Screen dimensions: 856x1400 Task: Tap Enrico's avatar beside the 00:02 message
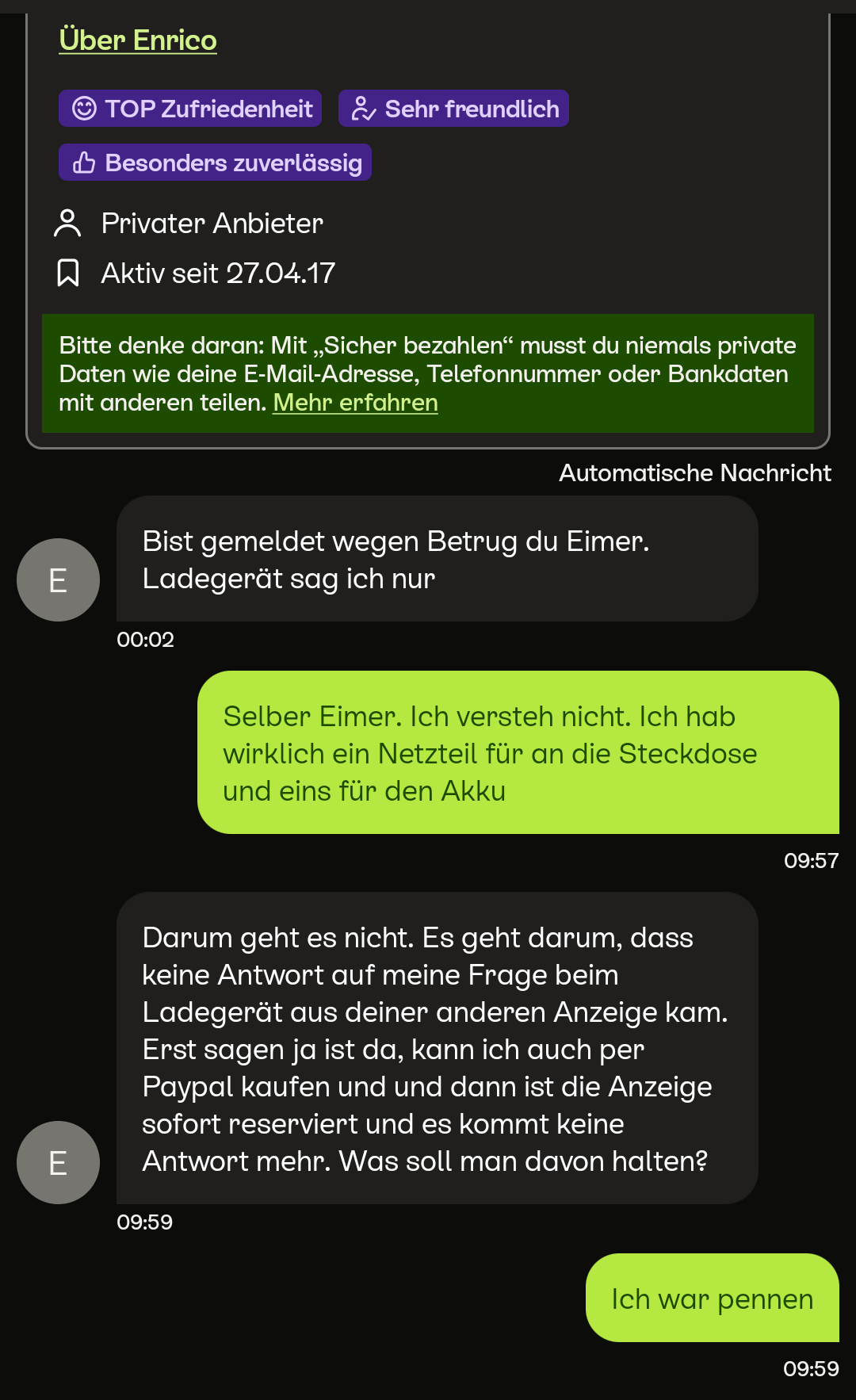tap(58, 580)
